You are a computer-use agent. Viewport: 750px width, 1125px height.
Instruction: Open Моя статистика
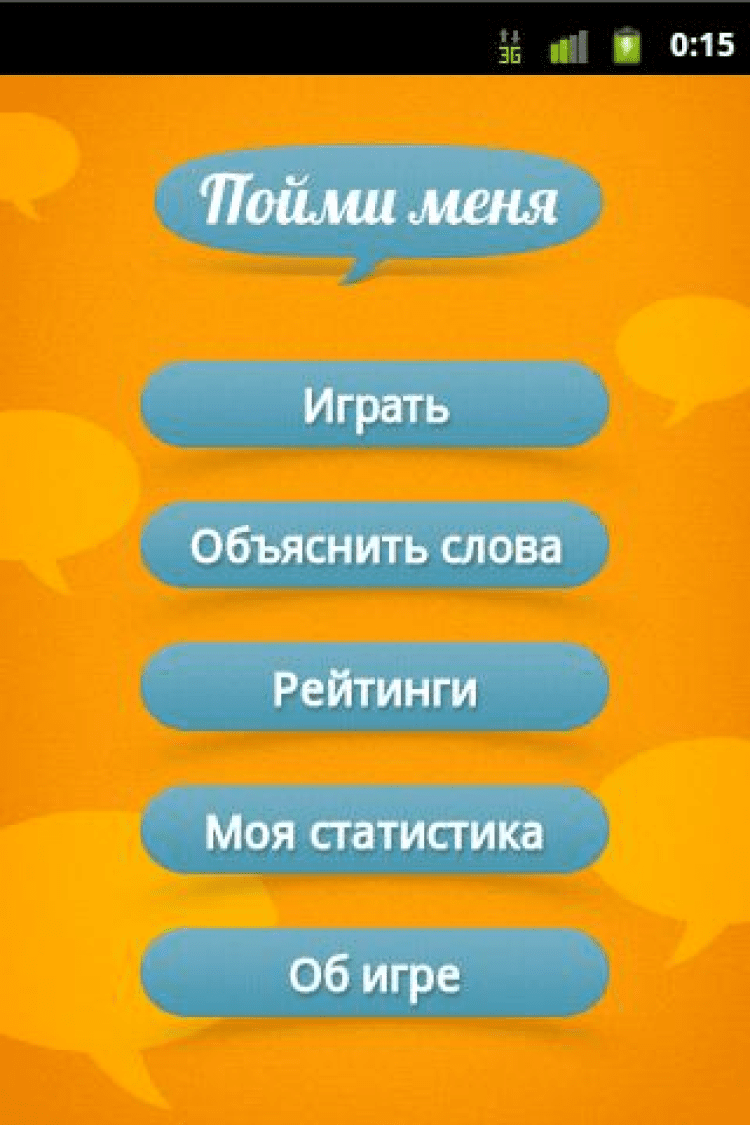point(375,830)
